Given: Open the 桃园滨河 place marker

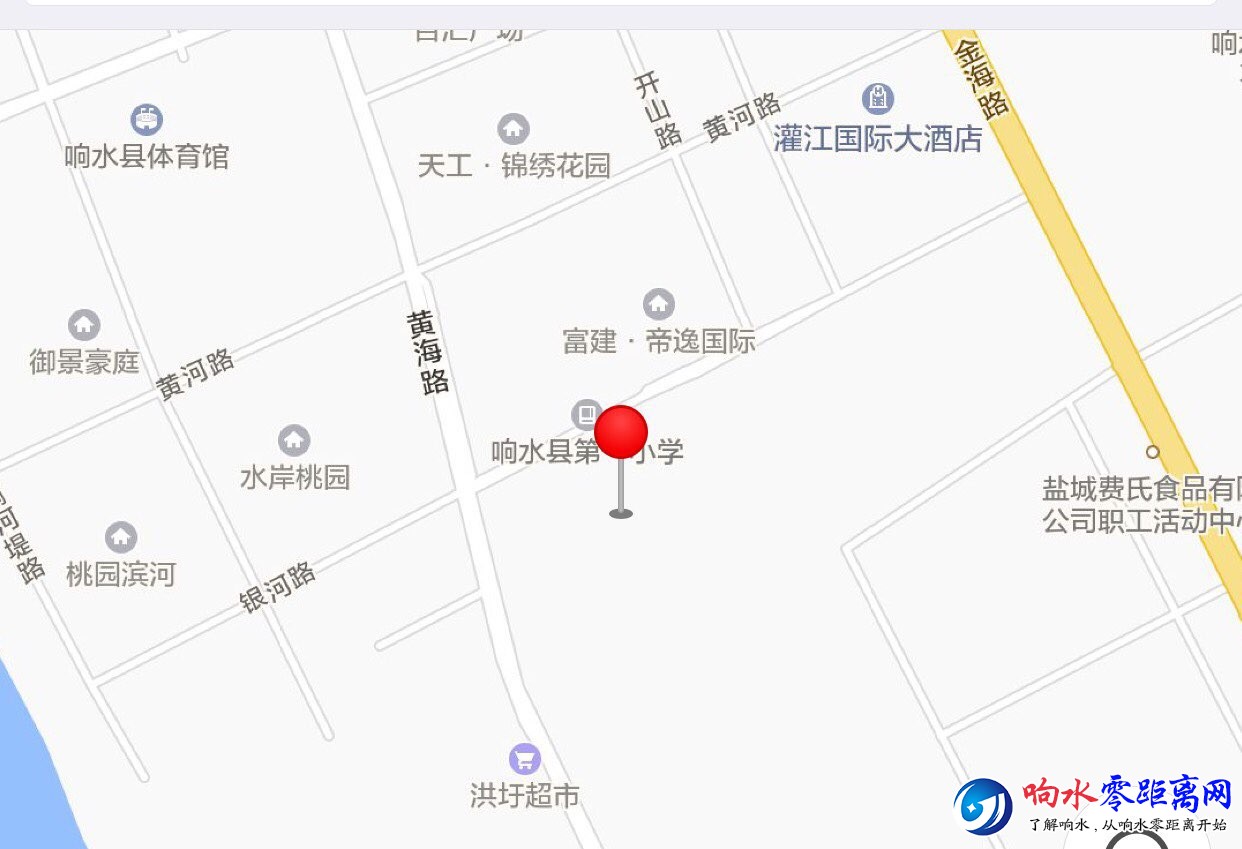Looking at the screenshot, I should pyautogui.click(x=121, y=537).
